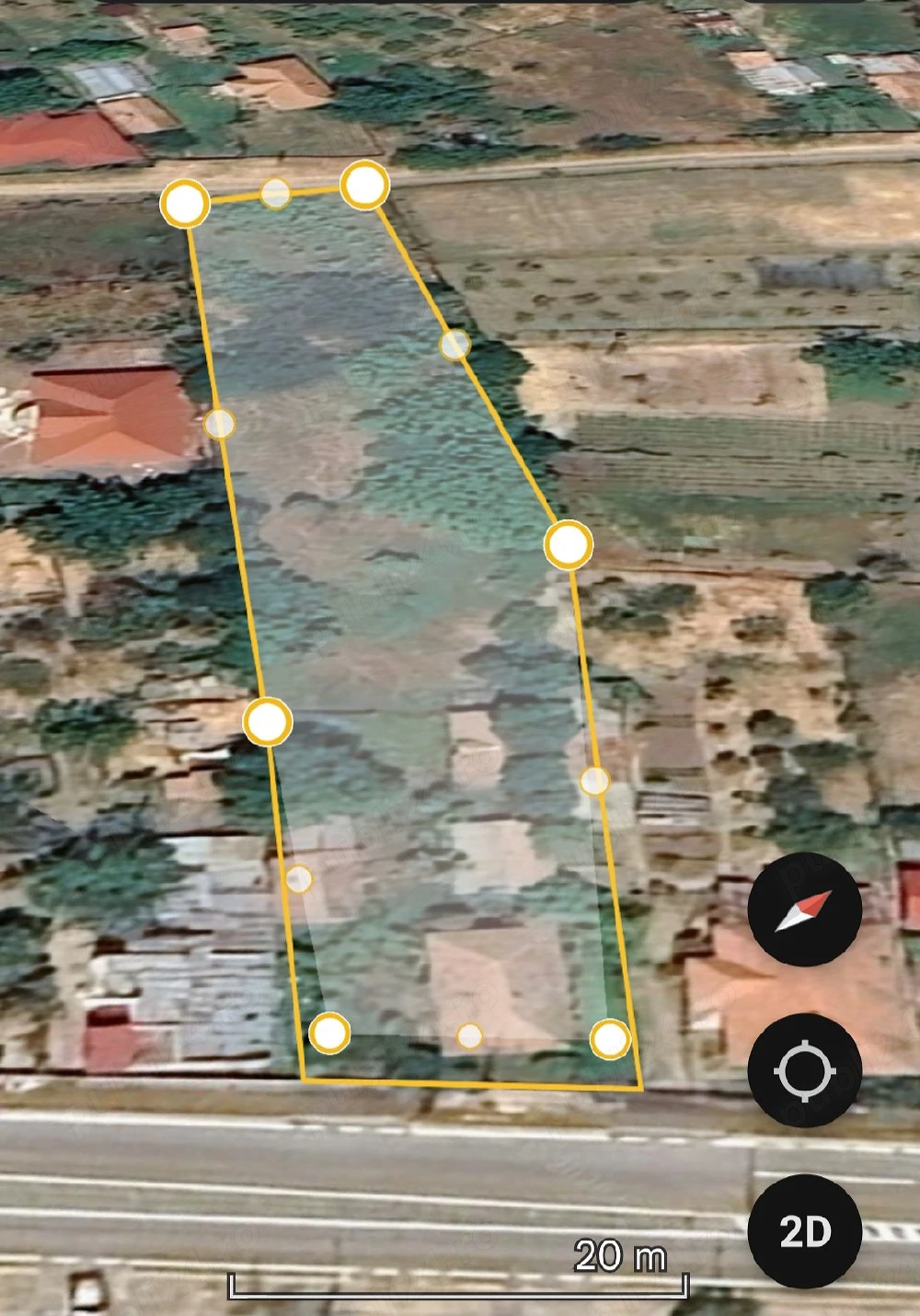Select the small vertex near the red-roofed house
The image size is (920, 1316).
click(x=219, y=424)
